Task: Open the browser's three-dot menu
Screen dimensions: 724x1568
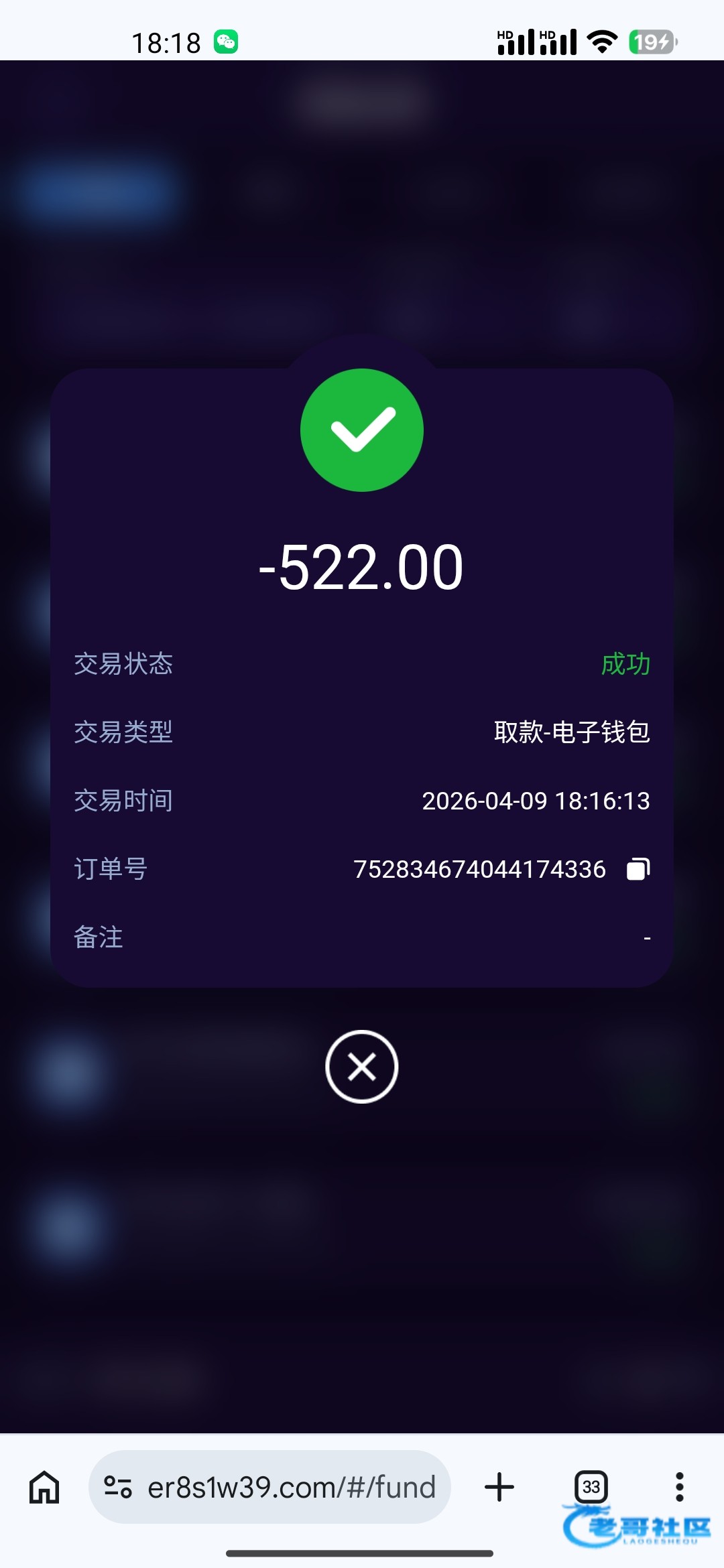Action: (x=679, y=1487)
